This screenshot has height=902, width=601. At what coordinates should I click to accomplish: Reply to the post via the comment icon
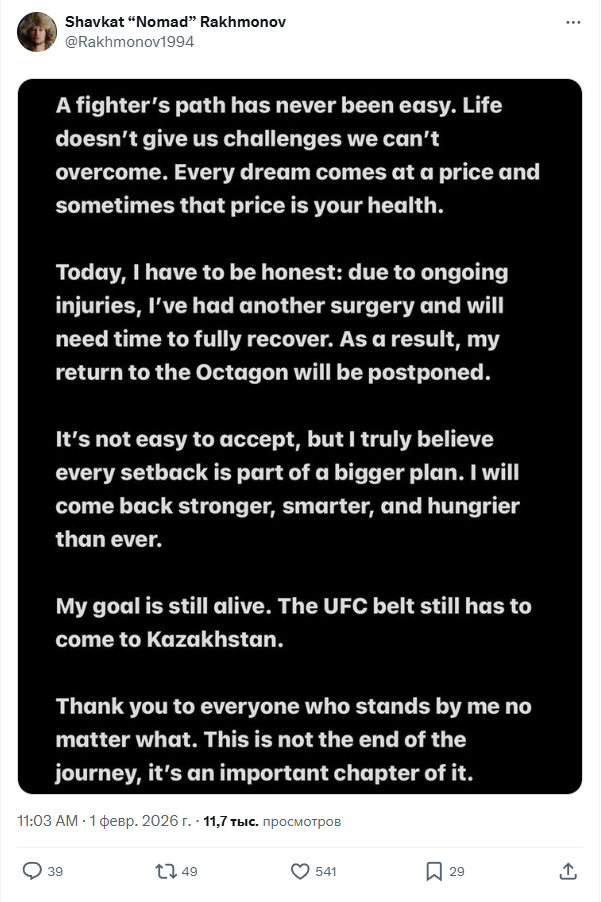coord(33,871)
